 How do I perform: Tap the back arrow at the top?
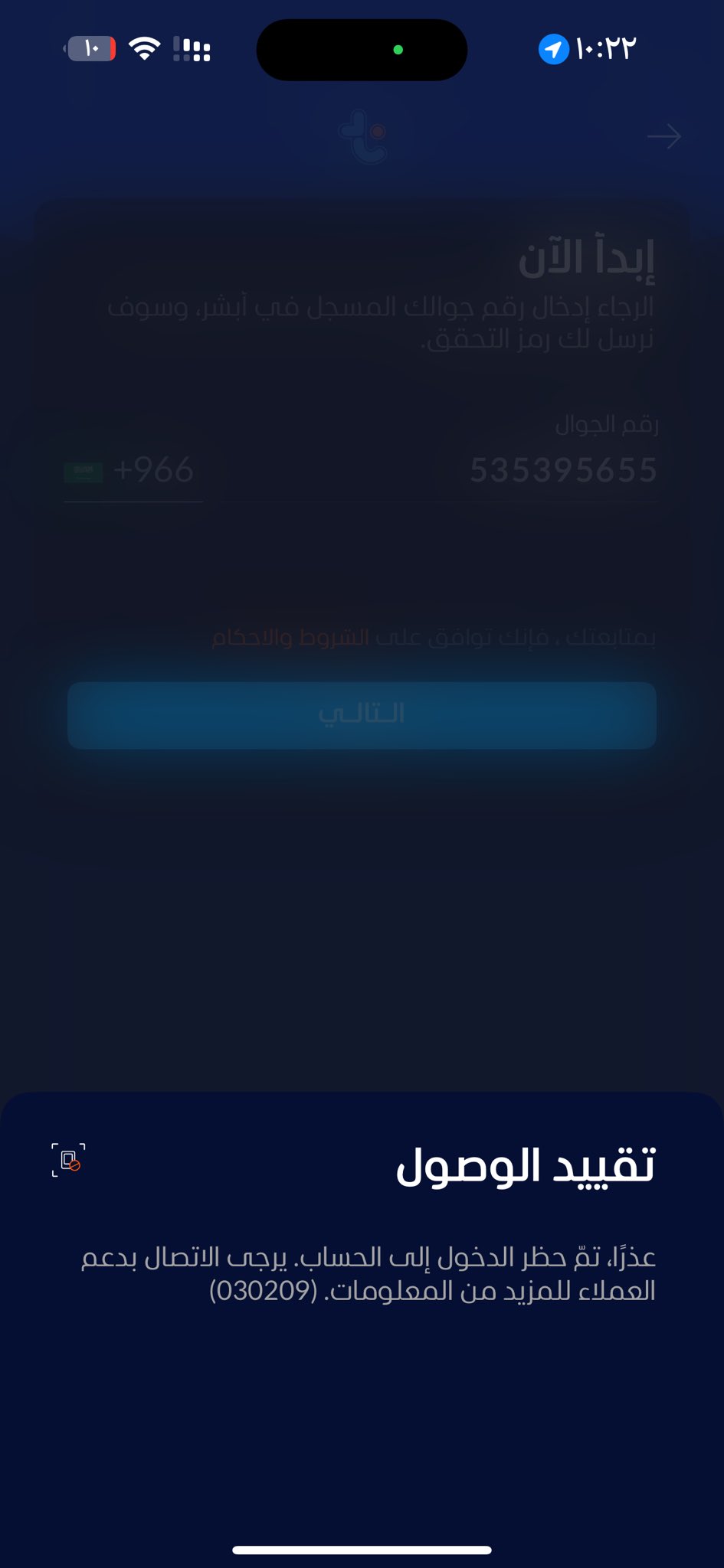(663, 136)
